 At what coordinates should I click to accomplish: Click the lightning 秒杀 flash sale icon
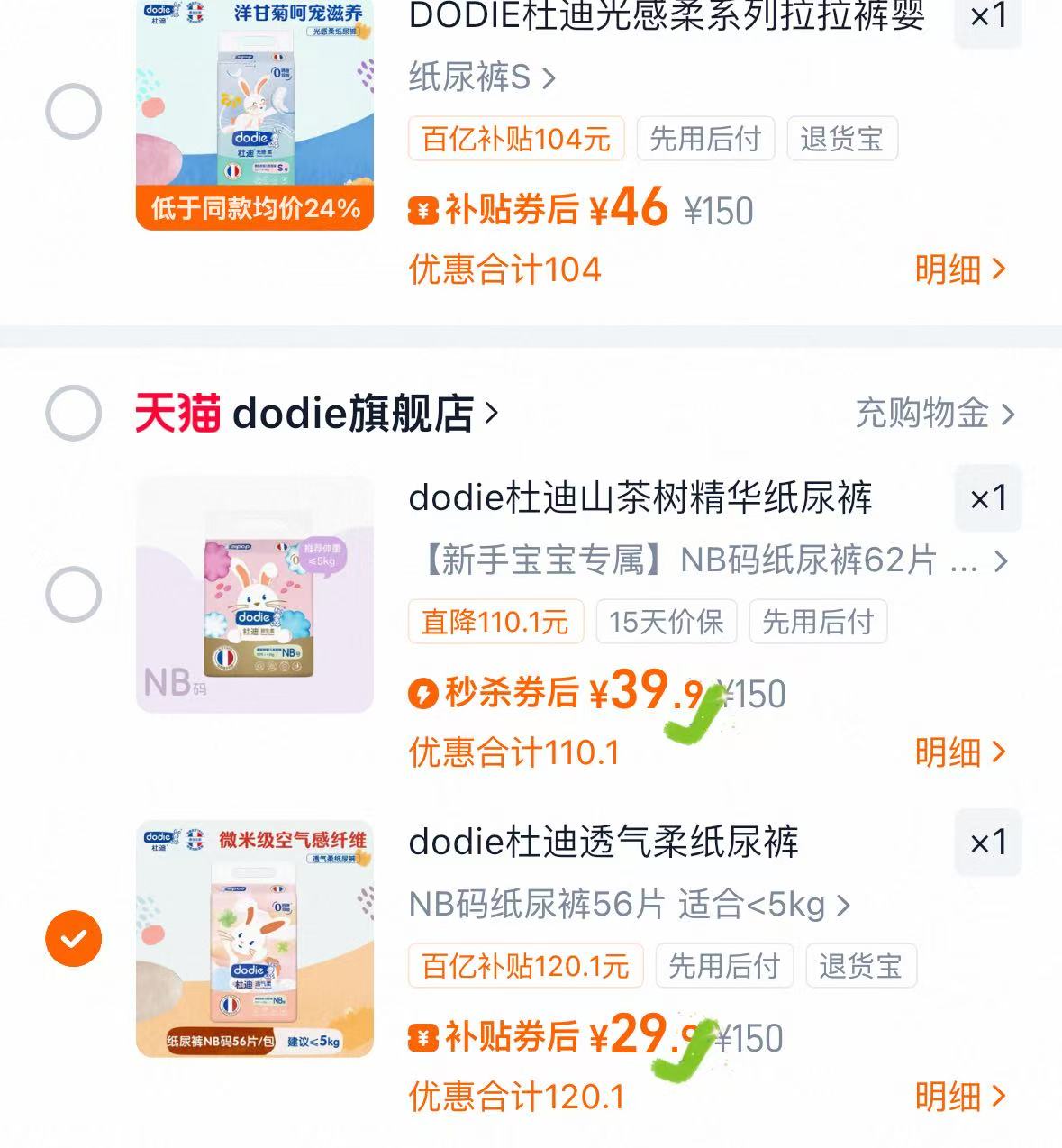pos(422,694)
